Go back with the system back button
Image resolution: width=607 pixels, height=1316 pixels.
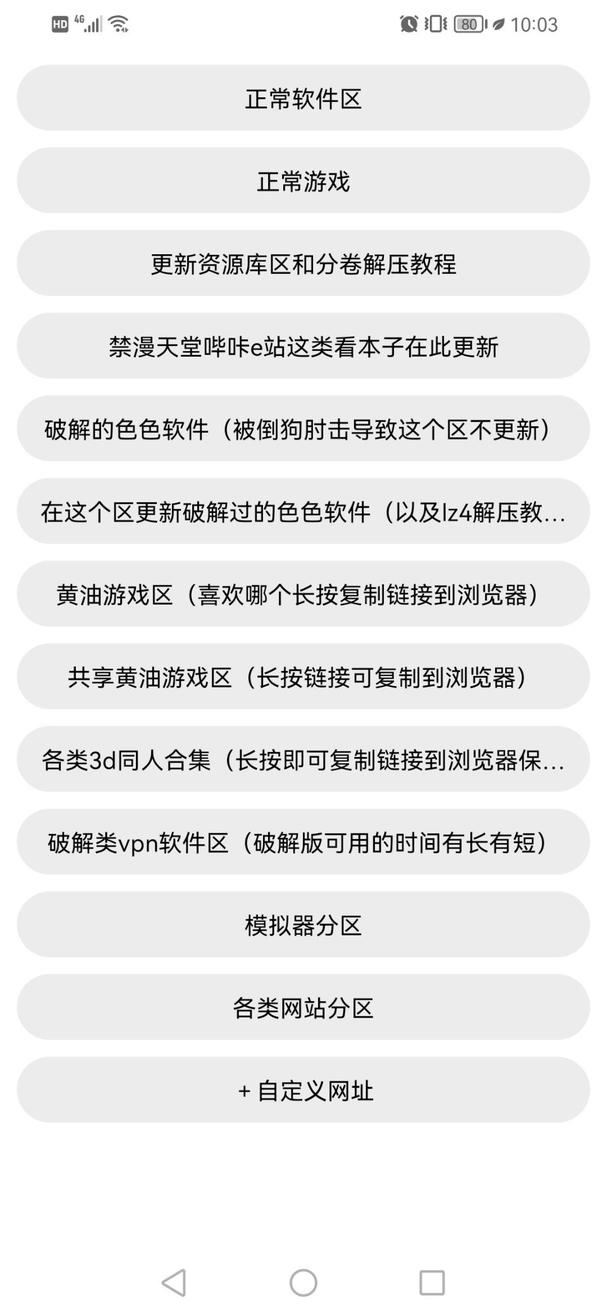174,1282
